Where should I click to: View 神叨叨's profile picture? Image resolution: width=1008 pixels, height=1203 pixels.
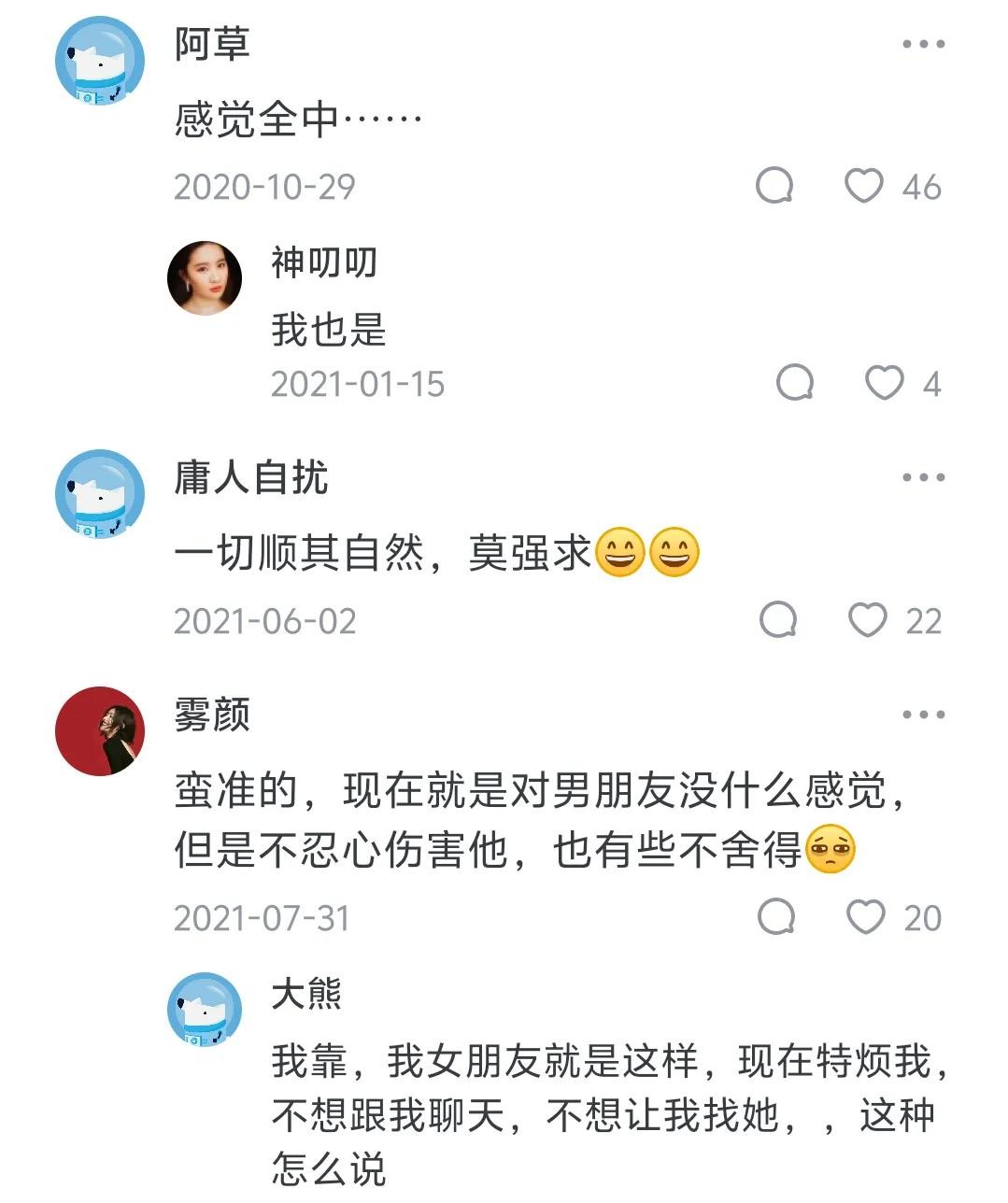coord(205,277)
